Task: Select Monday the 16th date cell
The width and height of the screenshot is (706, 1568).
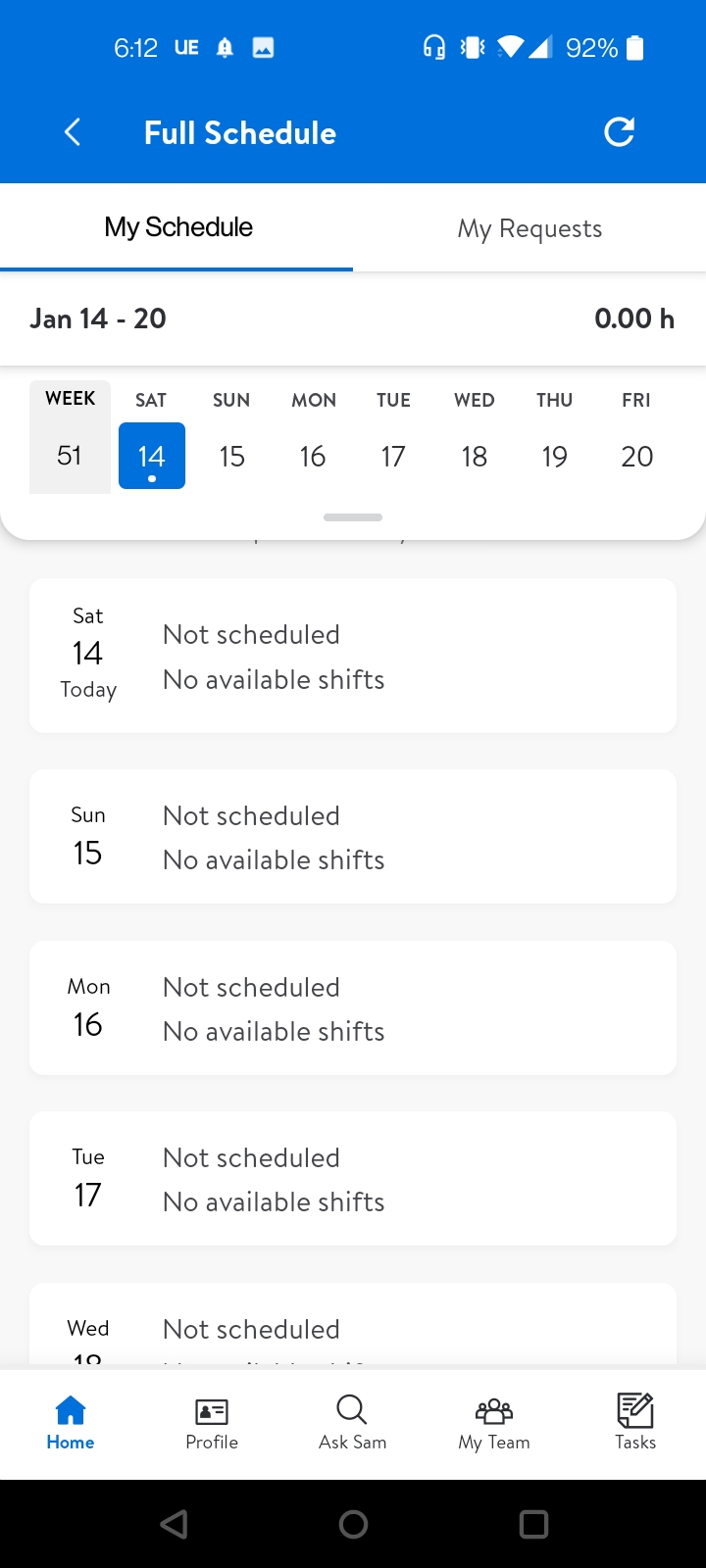Action: tap(312, 455)
